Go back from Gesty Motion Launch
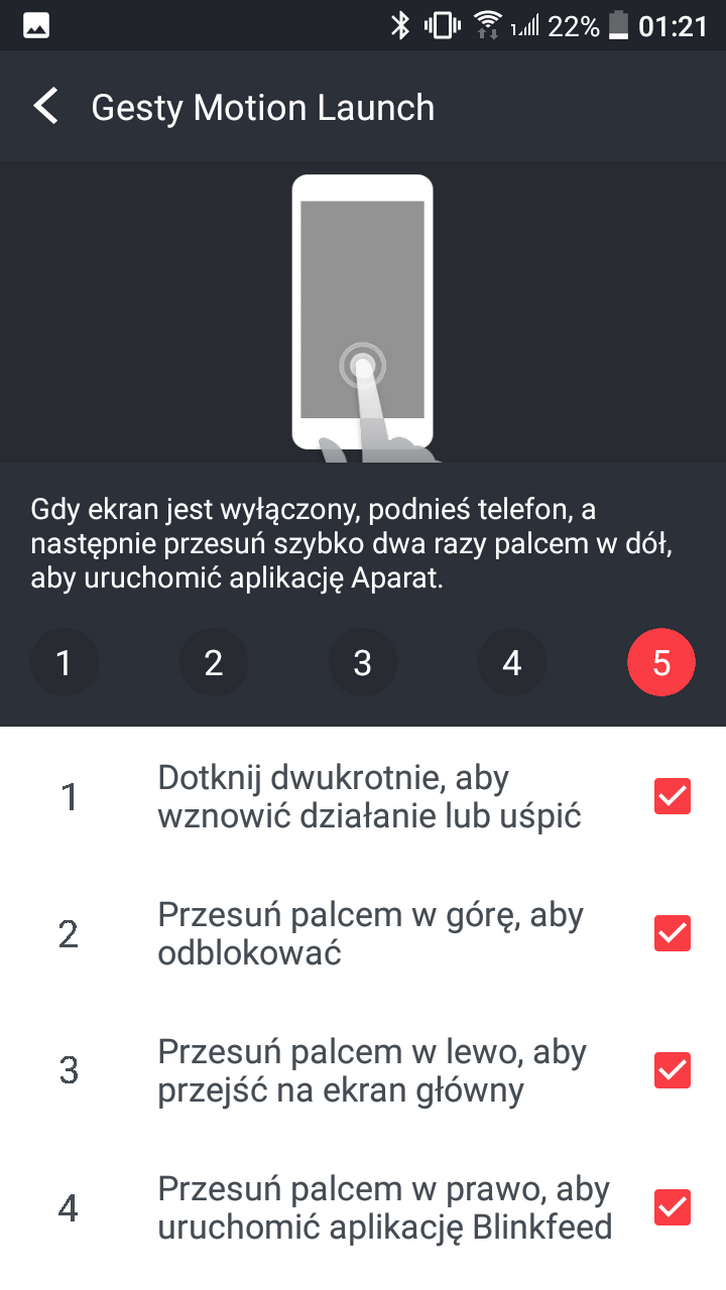This screenshot has width=726, height=1290. (x=46, y=106)
